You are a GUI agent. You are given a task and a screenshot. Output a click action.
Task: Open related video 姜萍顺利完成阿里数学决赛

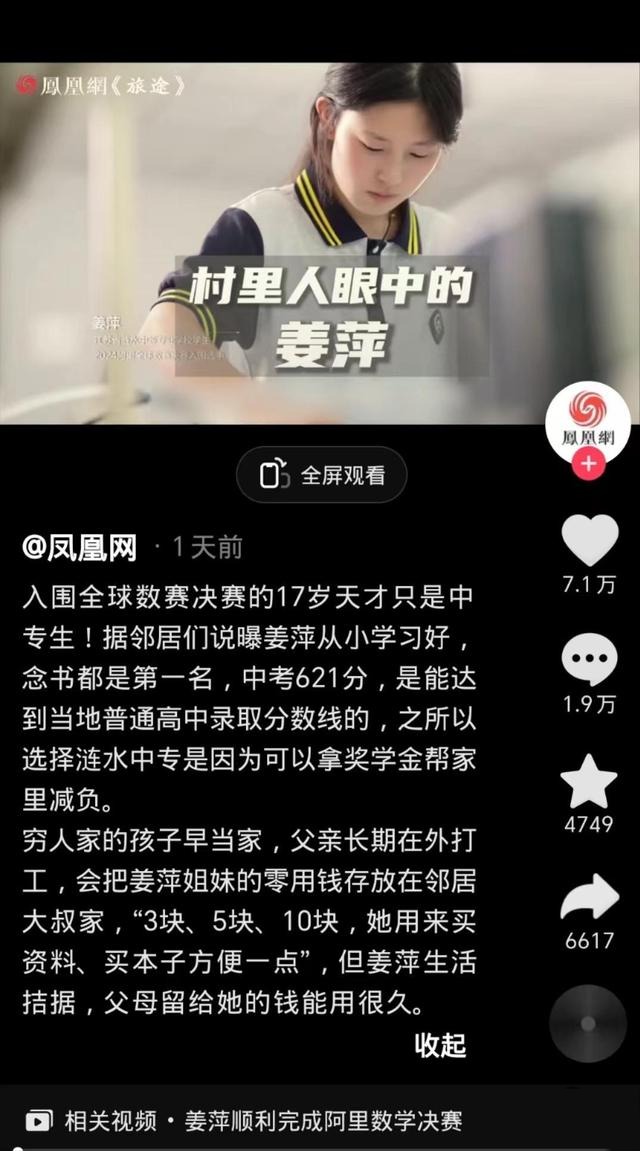click(262, 1121)
